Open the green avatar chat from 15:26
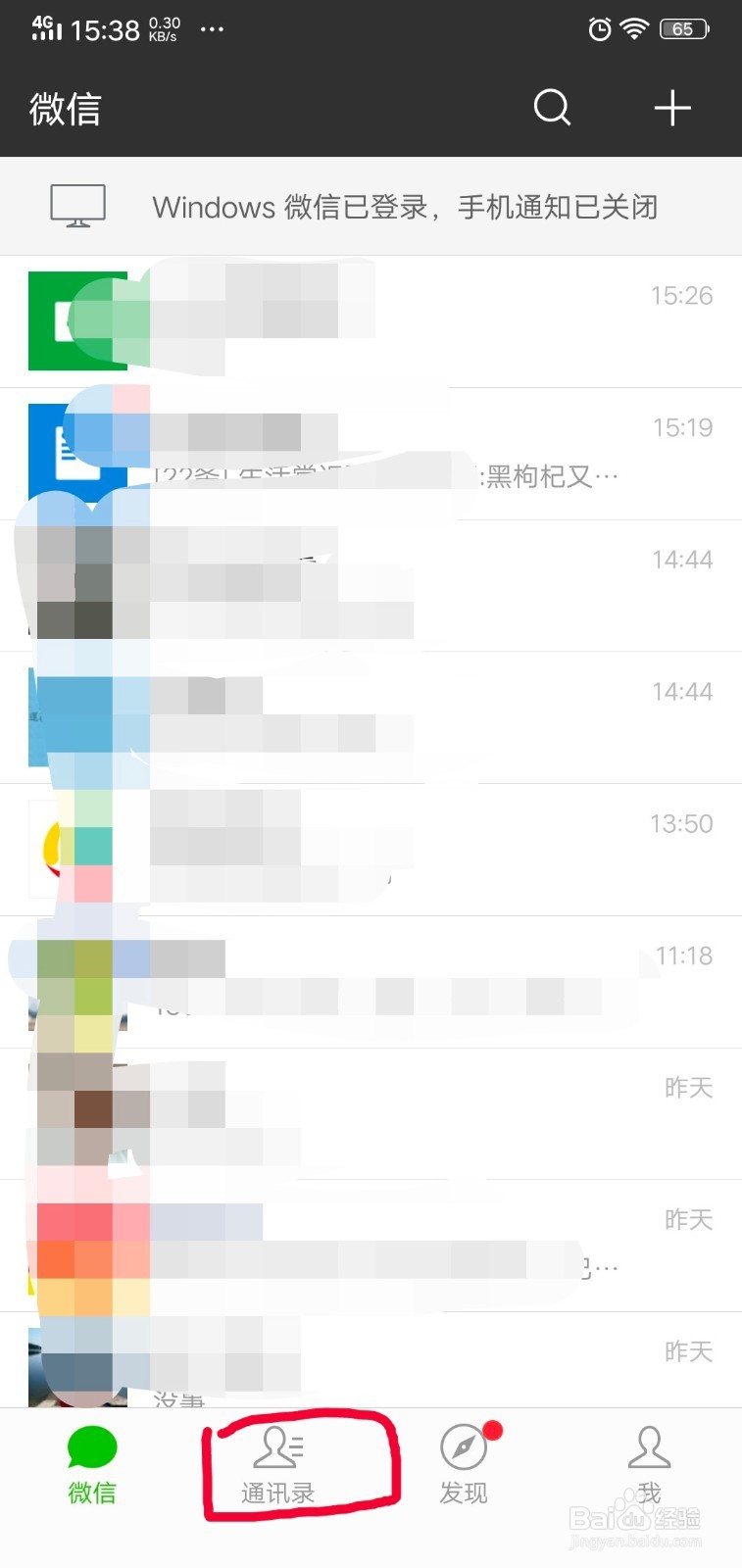Viewport: 742px width, 1568px height. tap(372, 321)
